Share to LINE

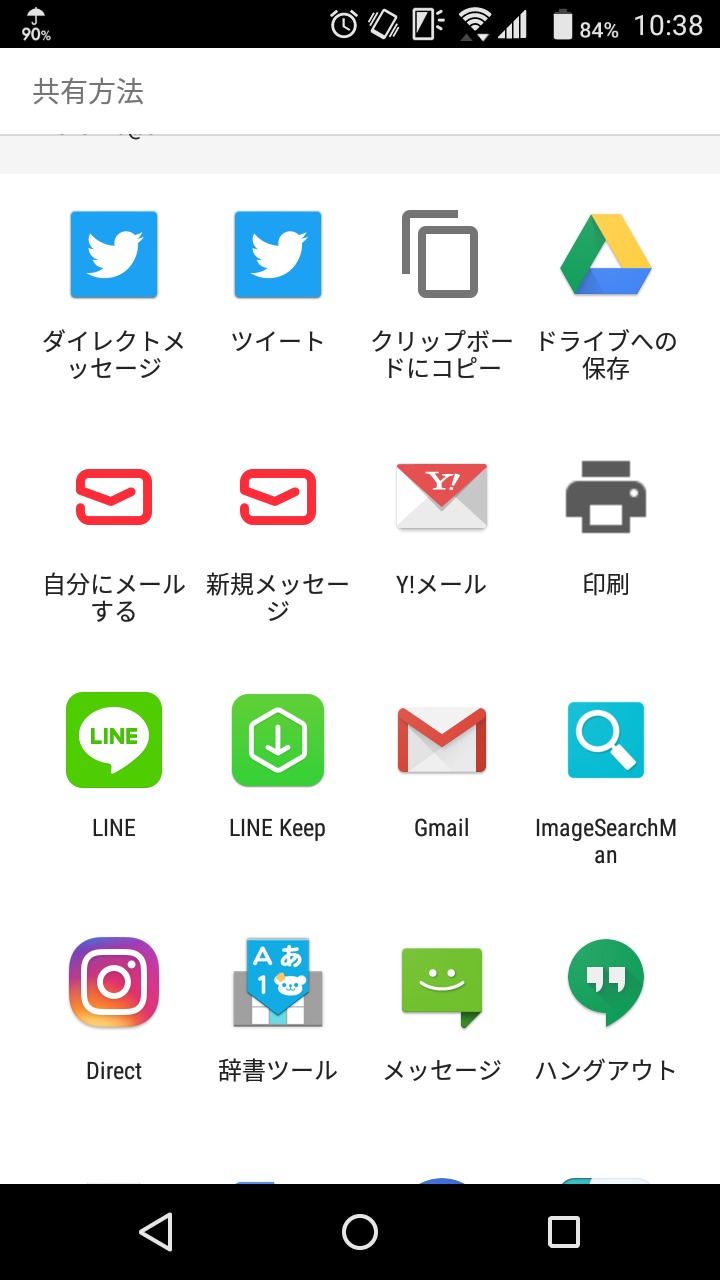[114, 740]
